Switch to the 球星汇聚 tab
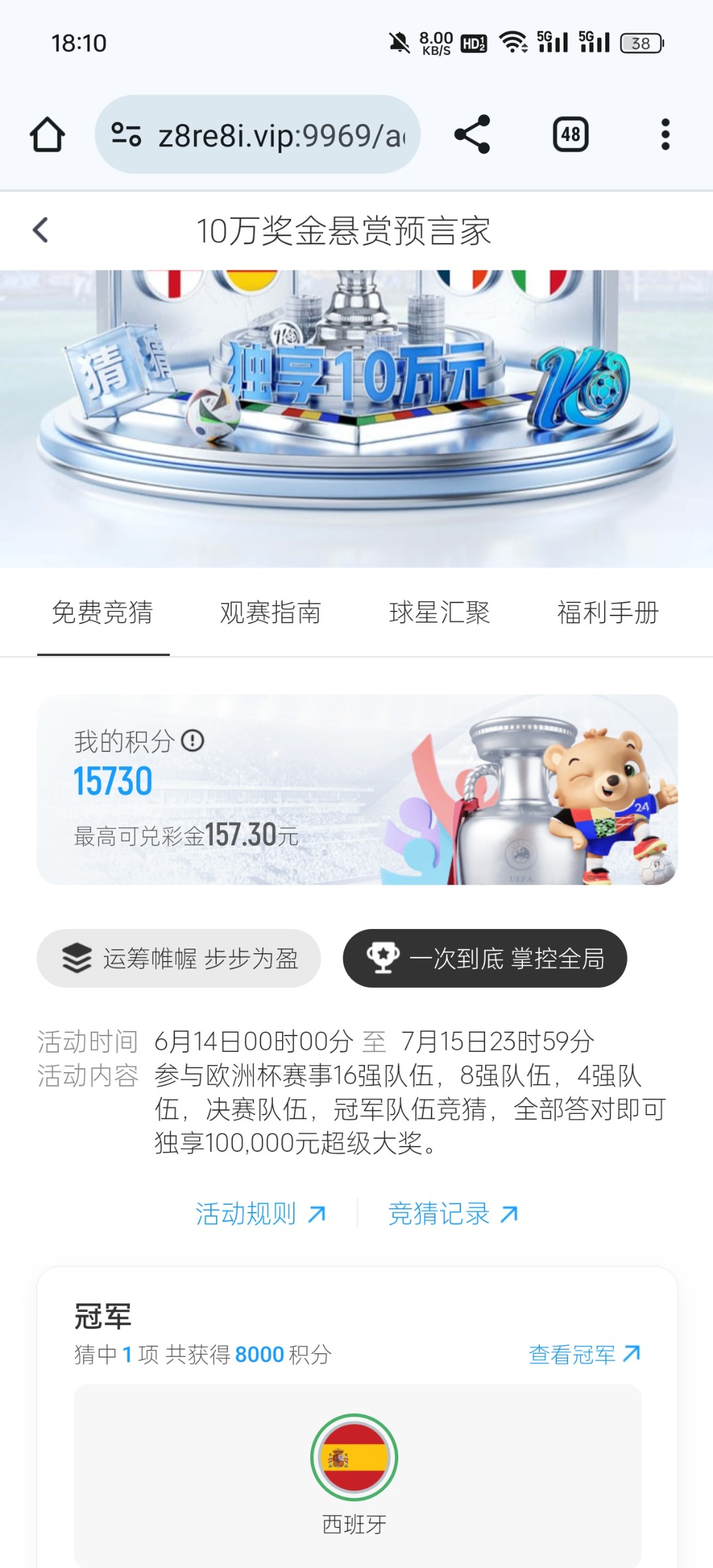 439,613
